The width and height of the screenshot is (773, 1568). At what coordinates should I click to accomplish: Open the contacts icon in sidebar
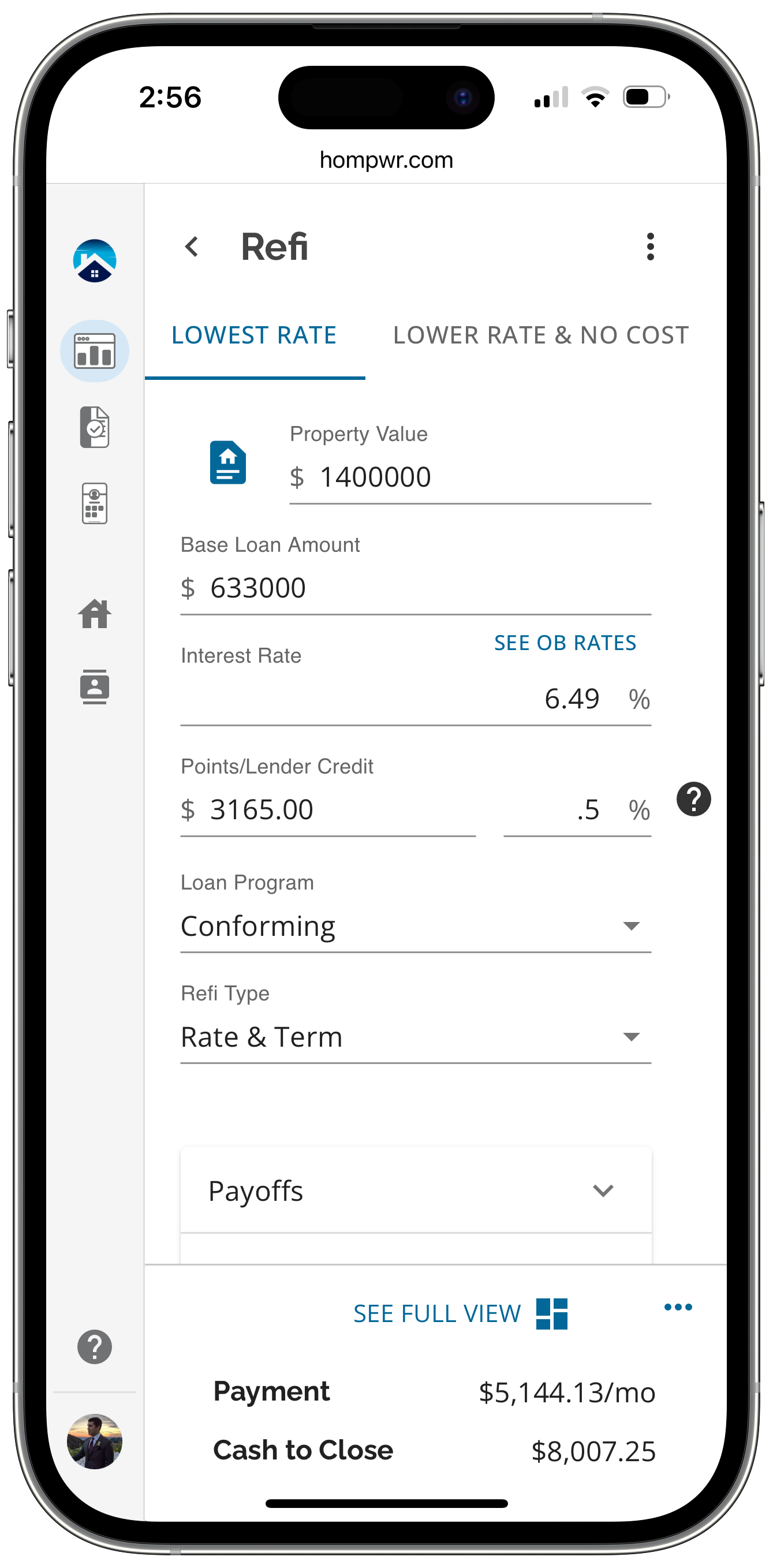pos(95,687)
